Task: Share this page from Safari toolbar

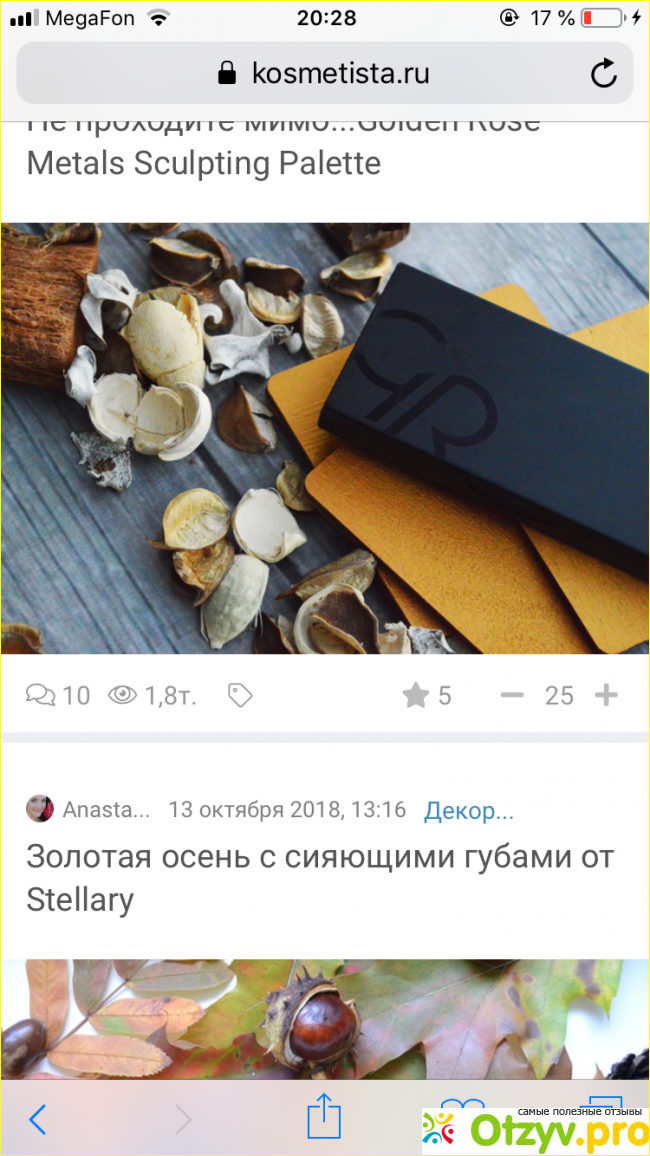Action: click(323, 1116)
